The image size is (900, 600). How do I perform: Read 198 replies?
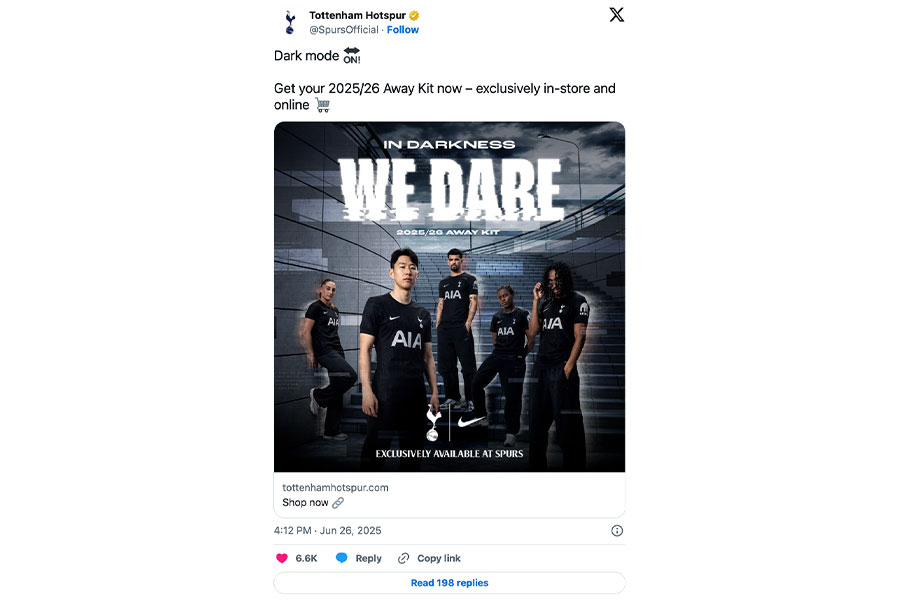pyautogui.click(x=449, y=583)
